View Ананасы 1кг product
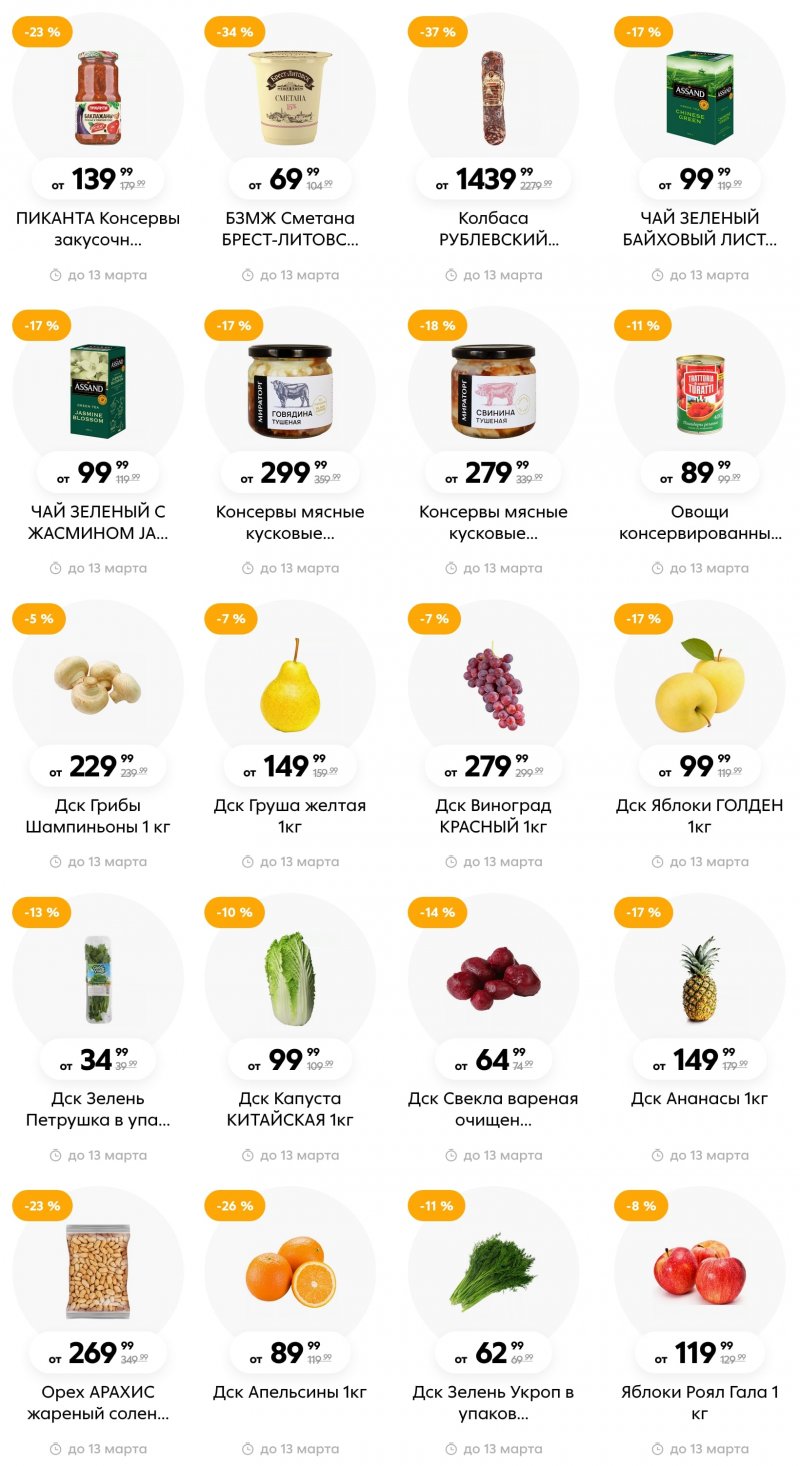 pyautogui.click(x=699, y=1098)
